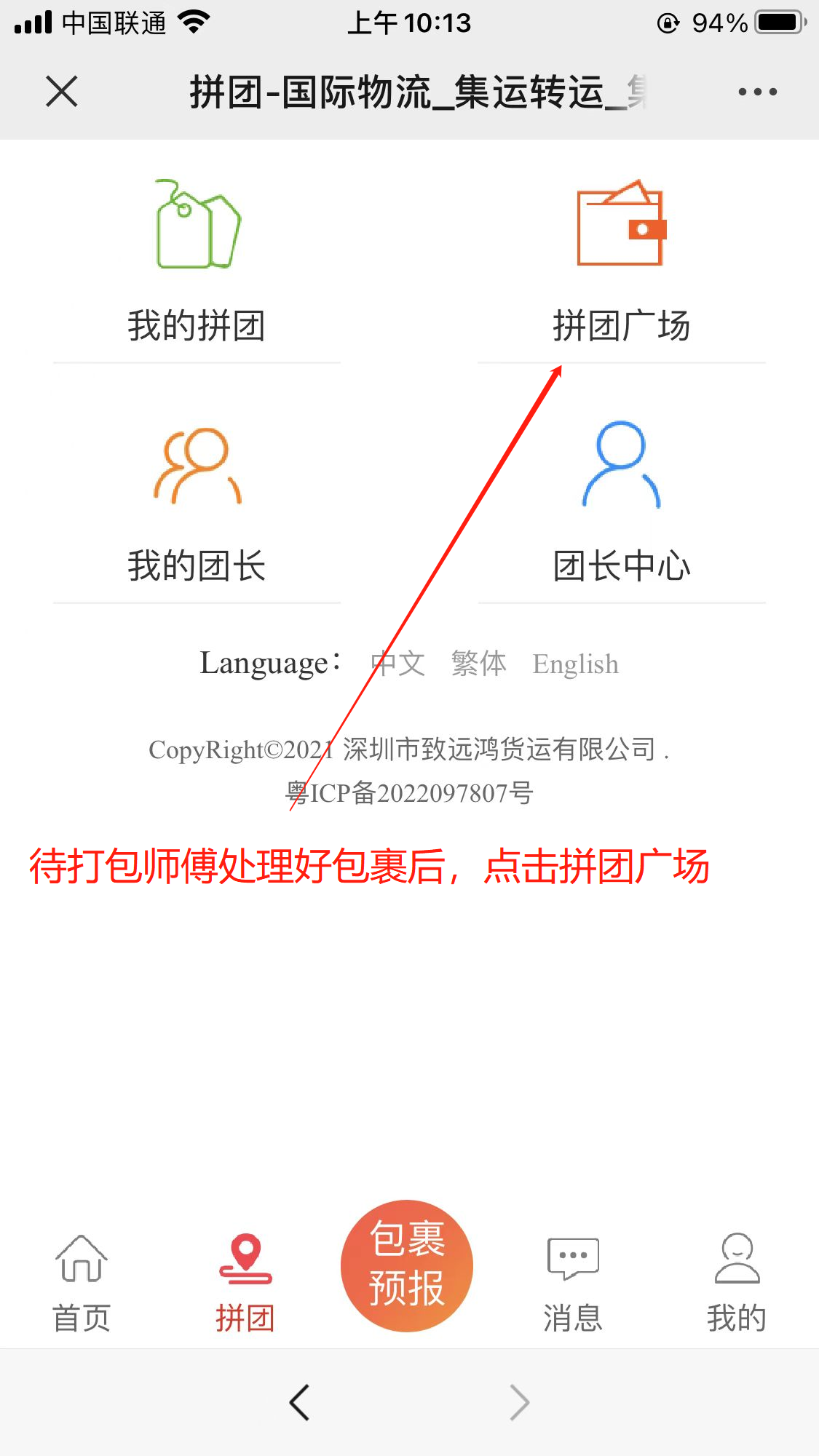Tap the 包裹预报 round button

(x=407, y=1265)
